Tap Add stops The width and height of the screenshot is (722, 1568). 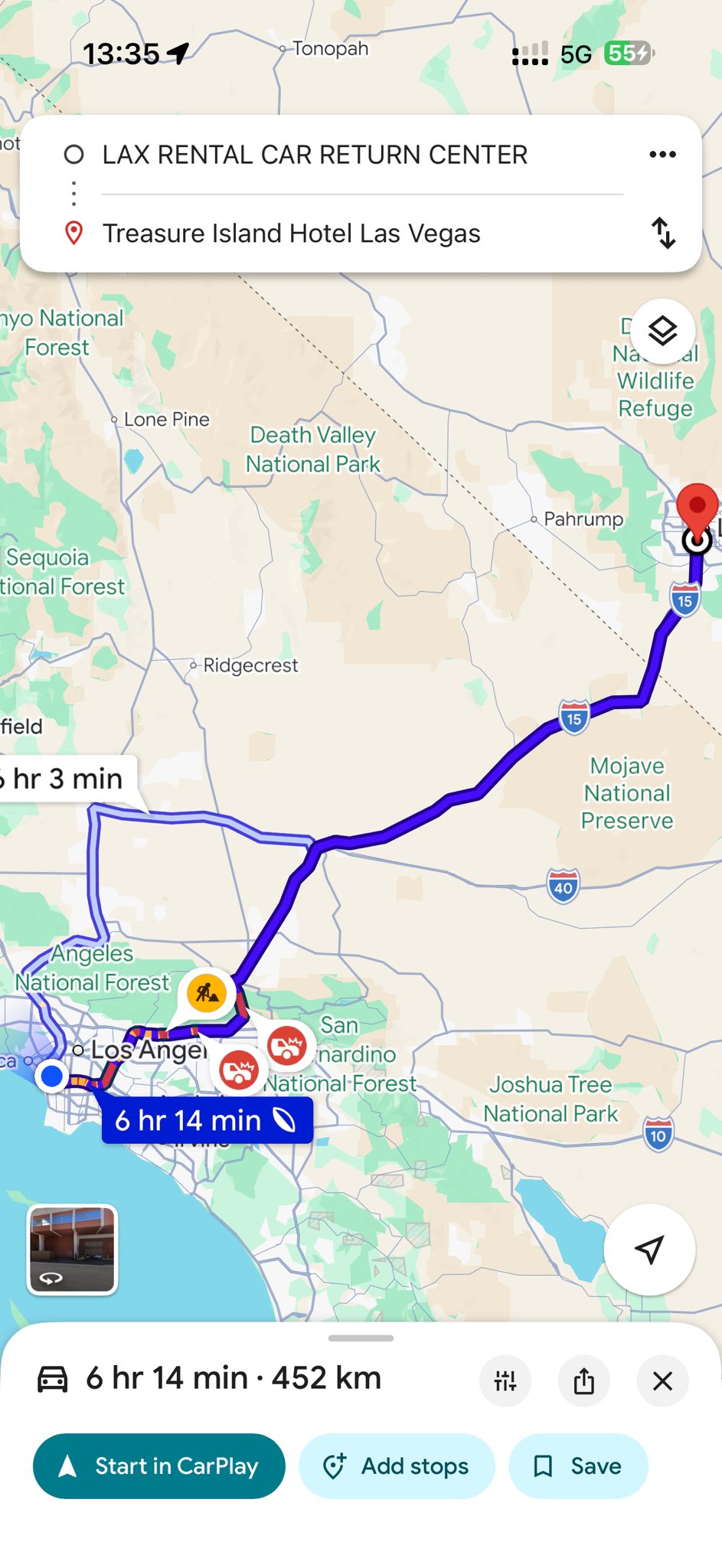pyautogui.click(x=397, y=1465)
